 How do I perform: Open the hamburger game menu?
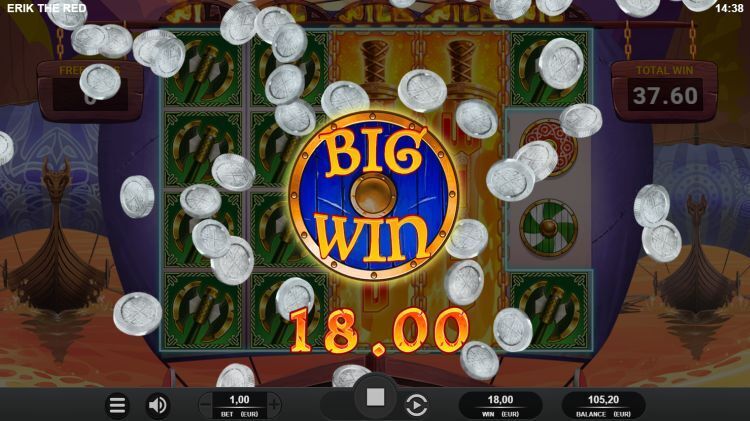coord(118,405)
